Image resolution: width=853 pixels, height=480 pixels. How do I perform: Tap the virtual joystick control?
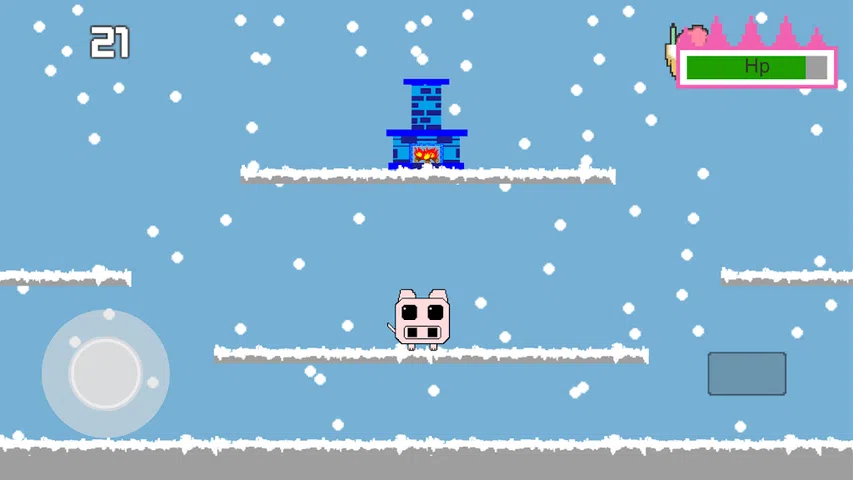105,373
